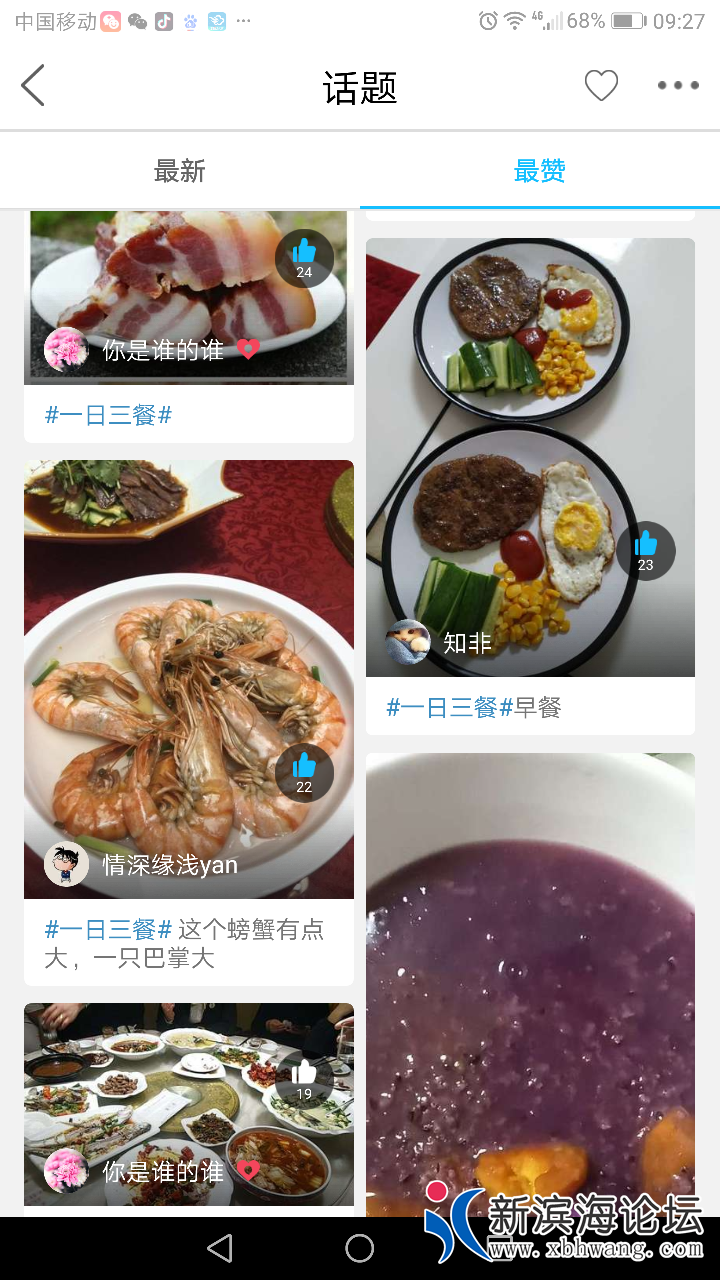Open the three-dot overflow menu

(678, 86)
